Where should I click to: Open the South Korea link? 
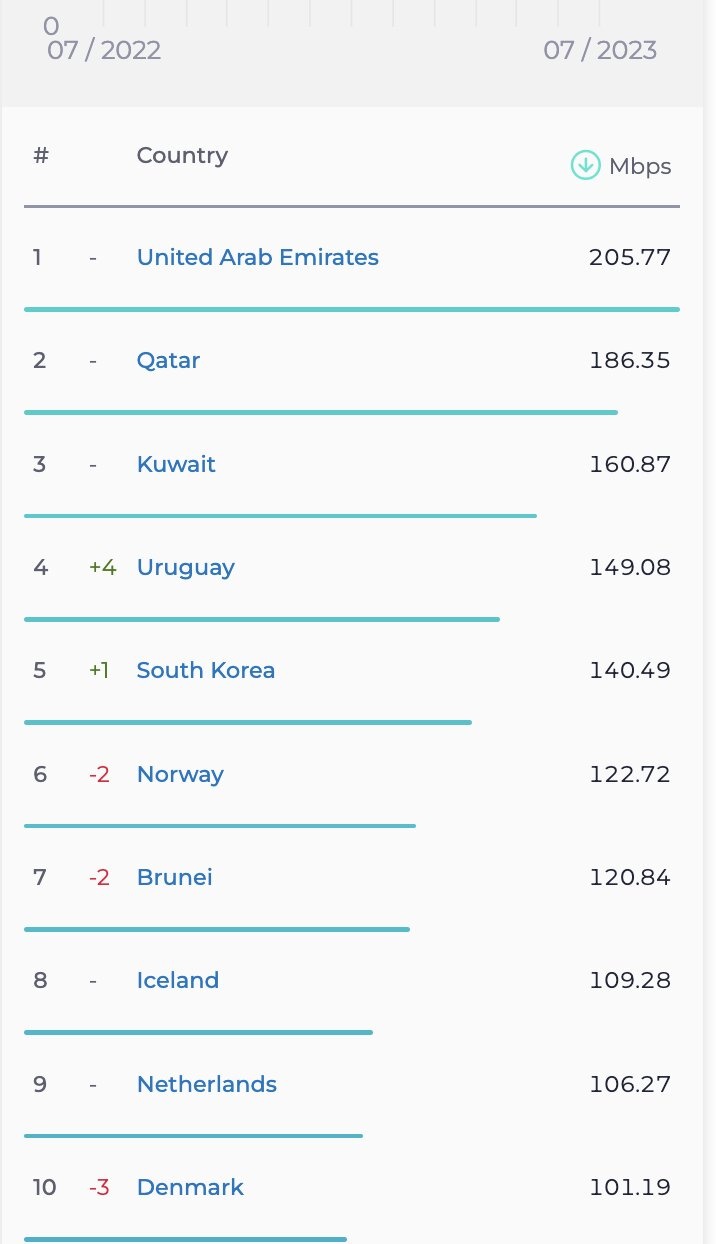pyautogui.click(x=205, y=670)
